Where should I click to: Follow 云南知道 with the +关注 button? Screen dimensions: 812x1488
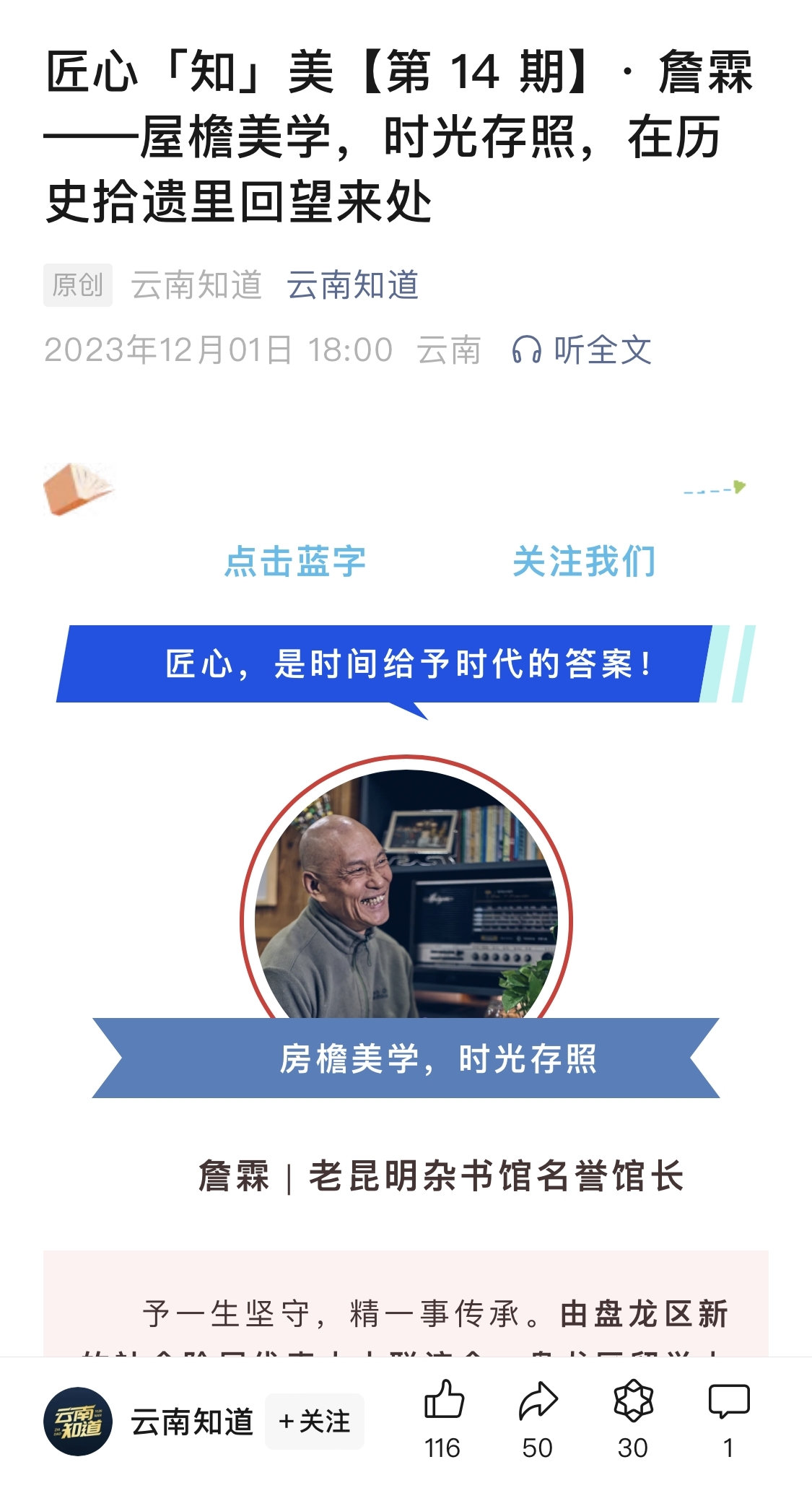tap(315, 1422)
